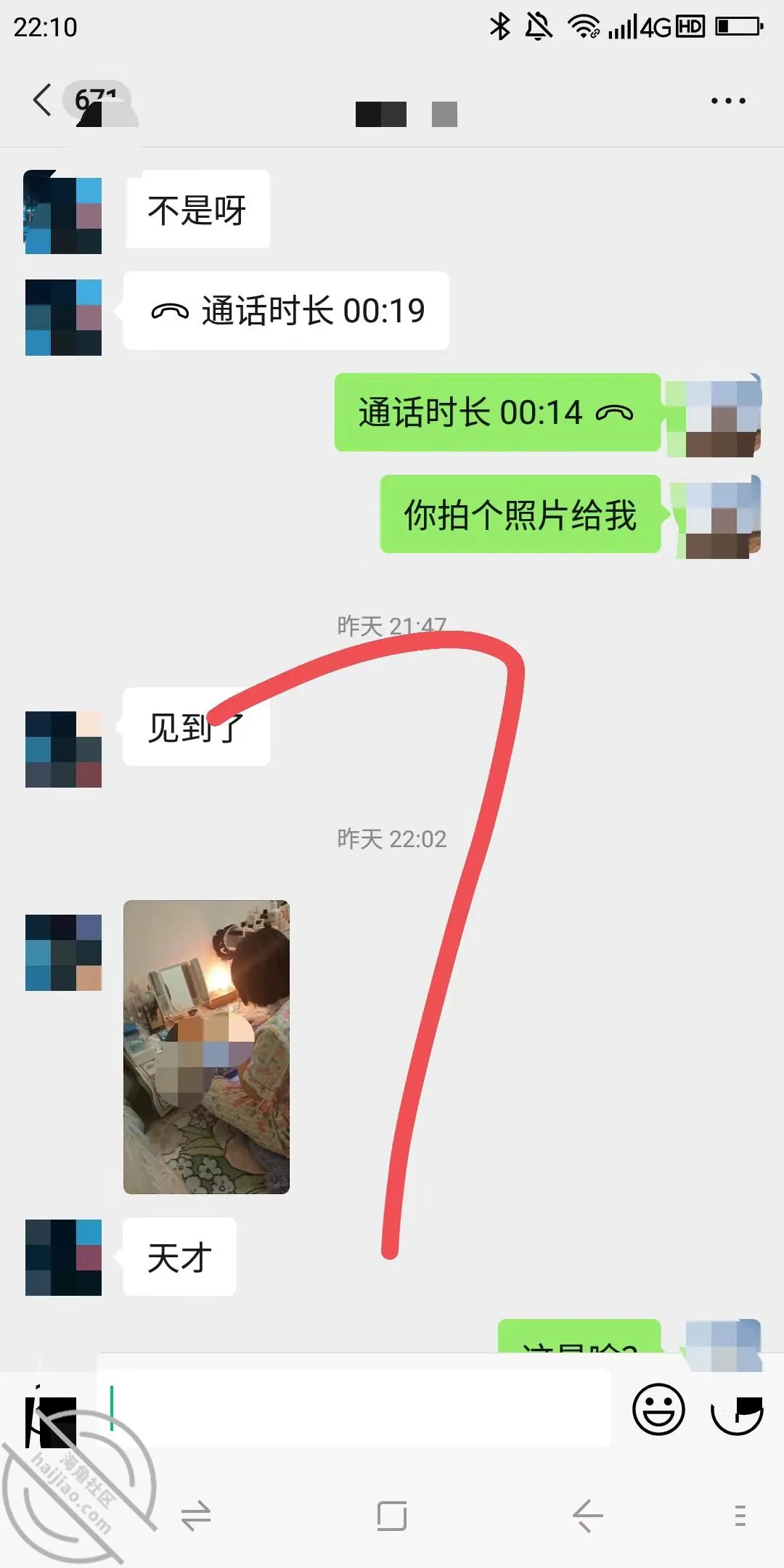The height and width of the screenshot is (1568, 784).
Task: Tap the message input field
Action: click(x=354, y=1408)
